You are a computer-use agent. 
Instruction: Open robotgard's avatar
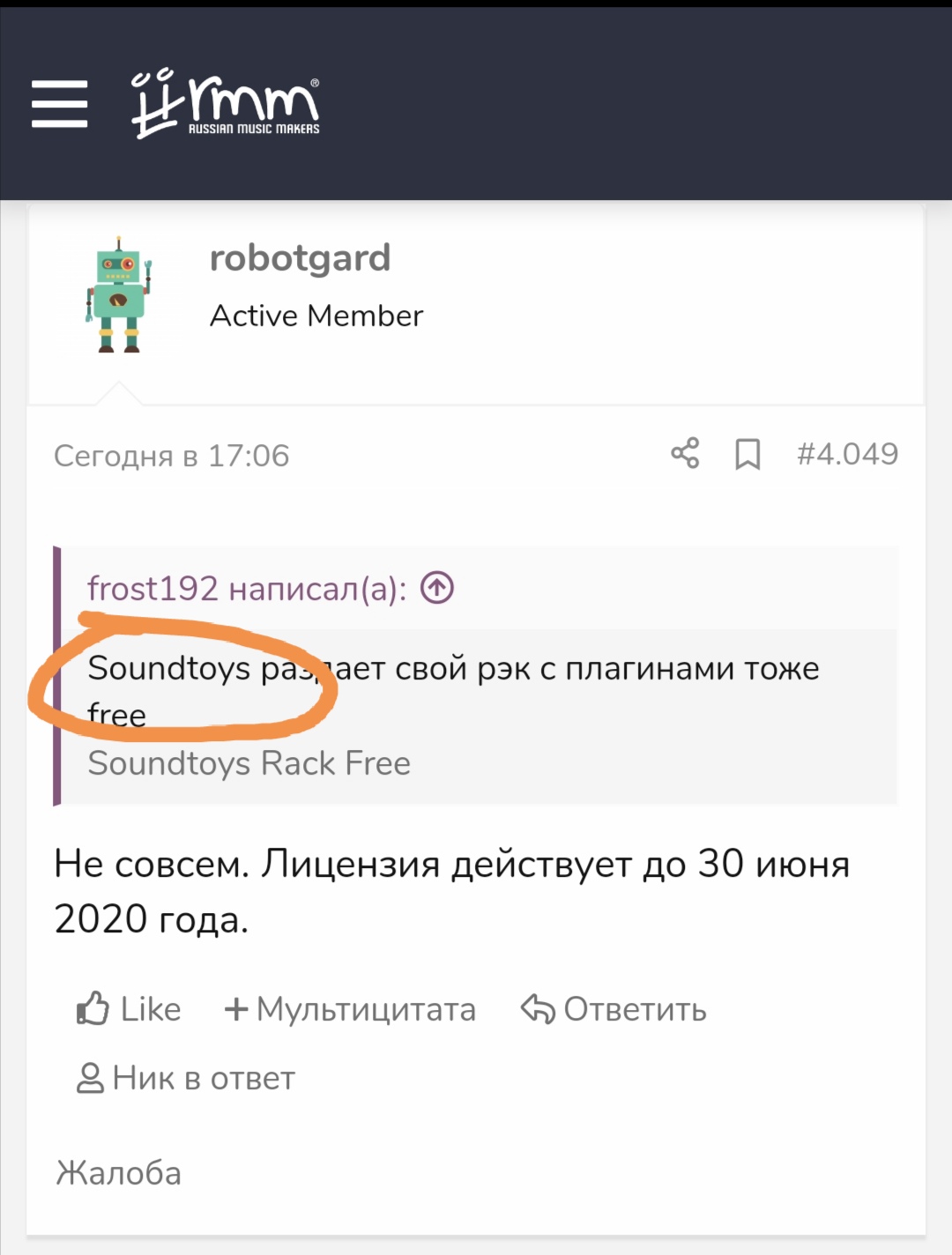point(119,295)
